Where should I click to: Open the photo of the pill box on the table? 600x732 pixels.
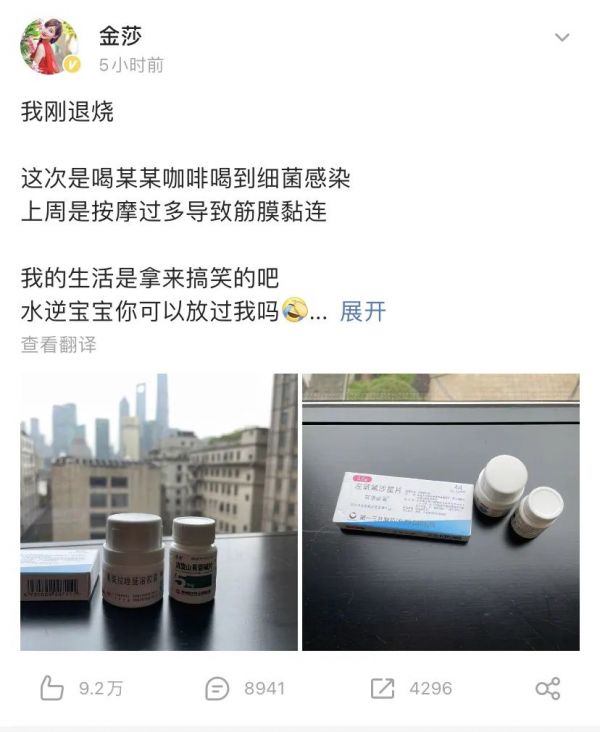(x=440, y=512)
